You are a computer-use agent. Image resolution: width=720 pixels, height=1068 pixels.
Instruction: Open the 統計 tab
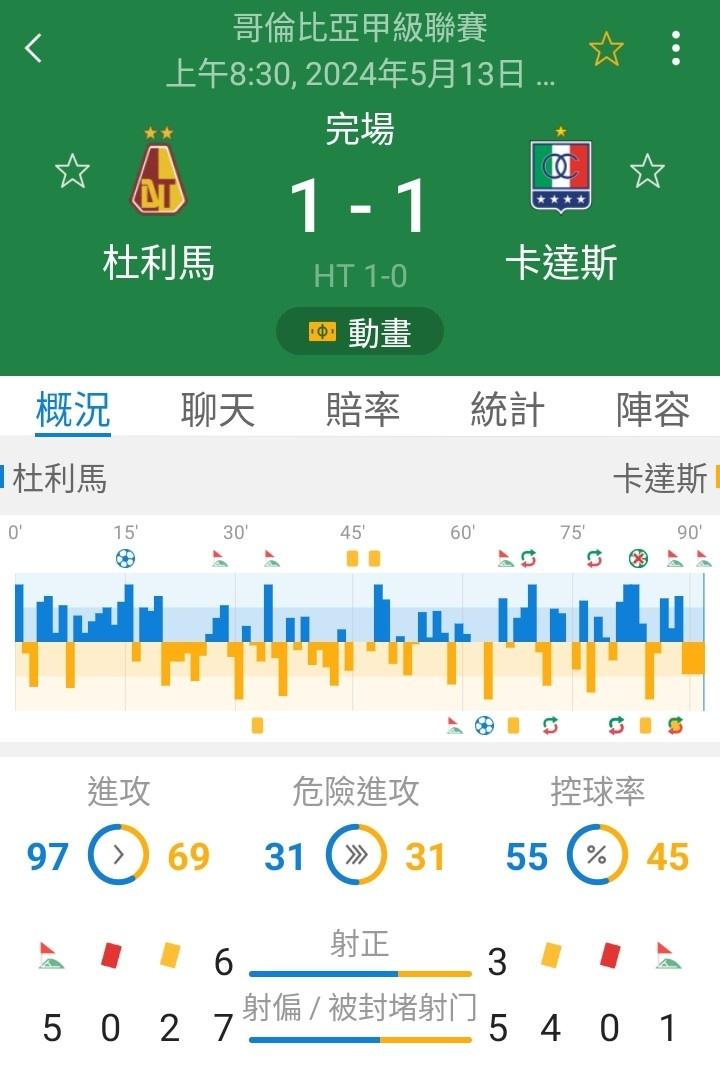pyautogui.click(x=507, y=410)
